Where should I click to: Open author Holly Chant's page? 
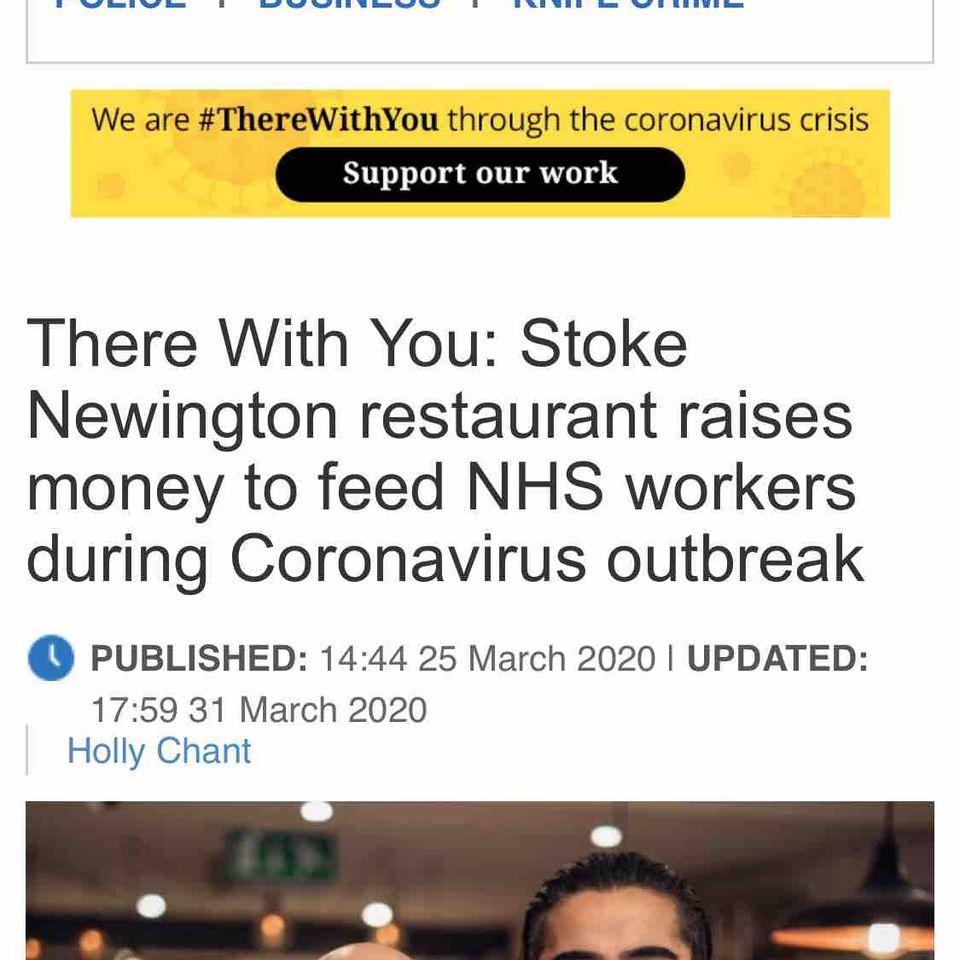tap(159, 751)
